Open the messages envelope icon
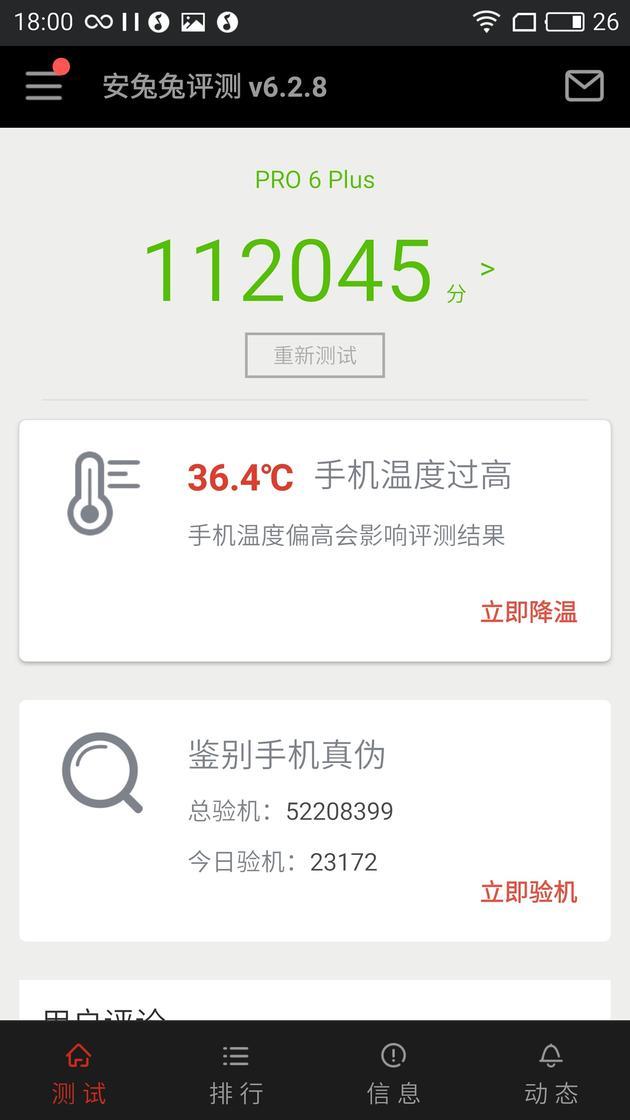 click(584, 86)
